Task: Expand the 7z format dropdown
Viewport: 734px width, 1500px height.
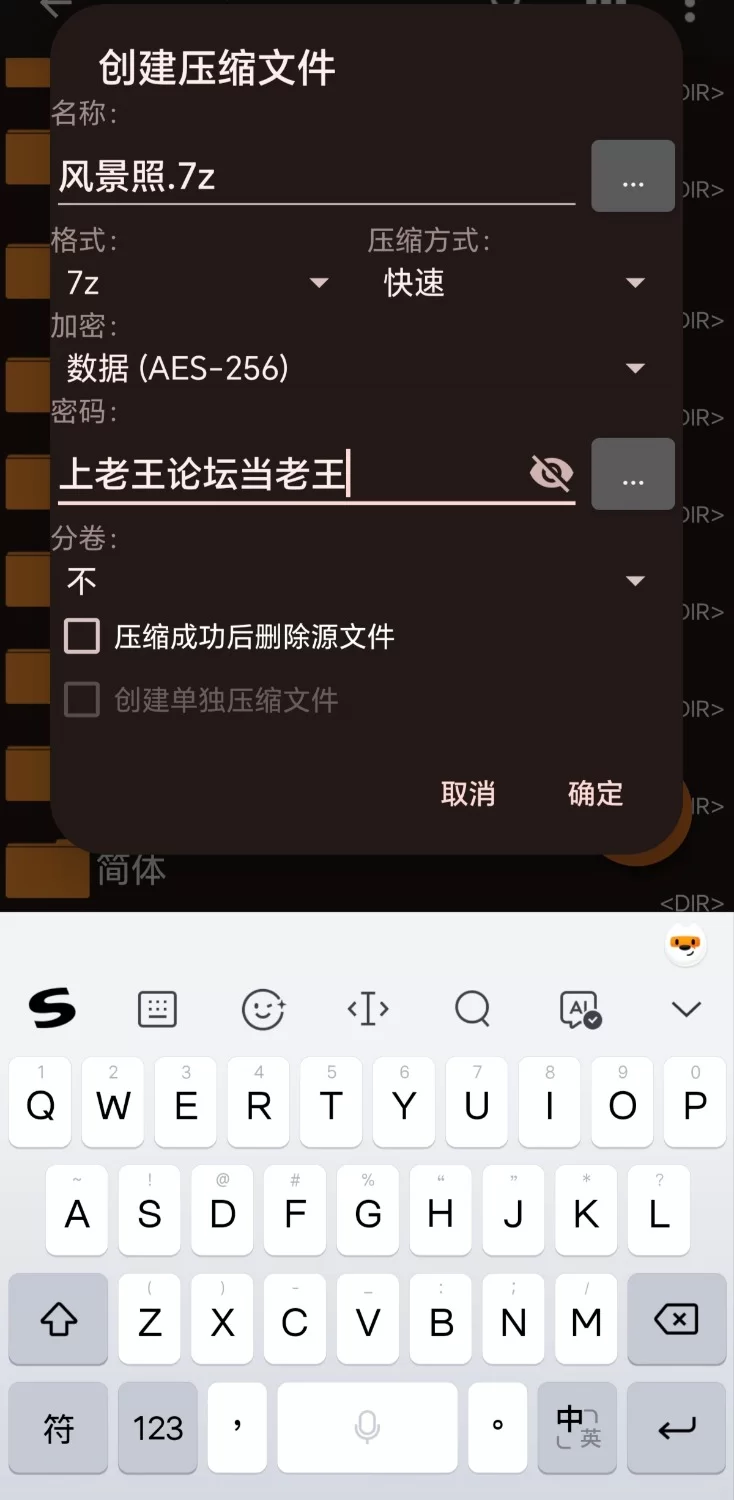Action: click(196, 283)
